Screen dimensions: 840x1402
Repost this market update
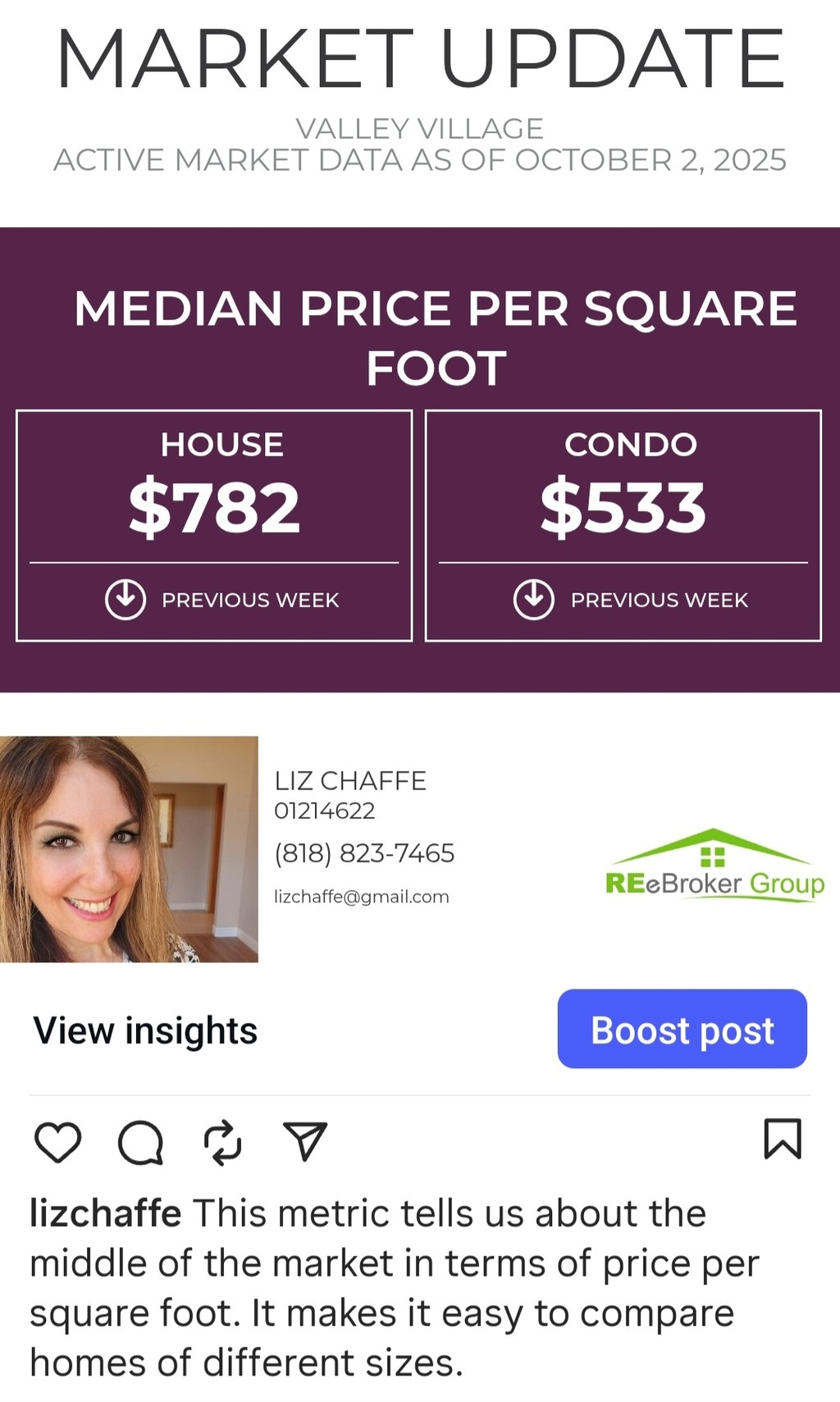tap(222, 1142)
